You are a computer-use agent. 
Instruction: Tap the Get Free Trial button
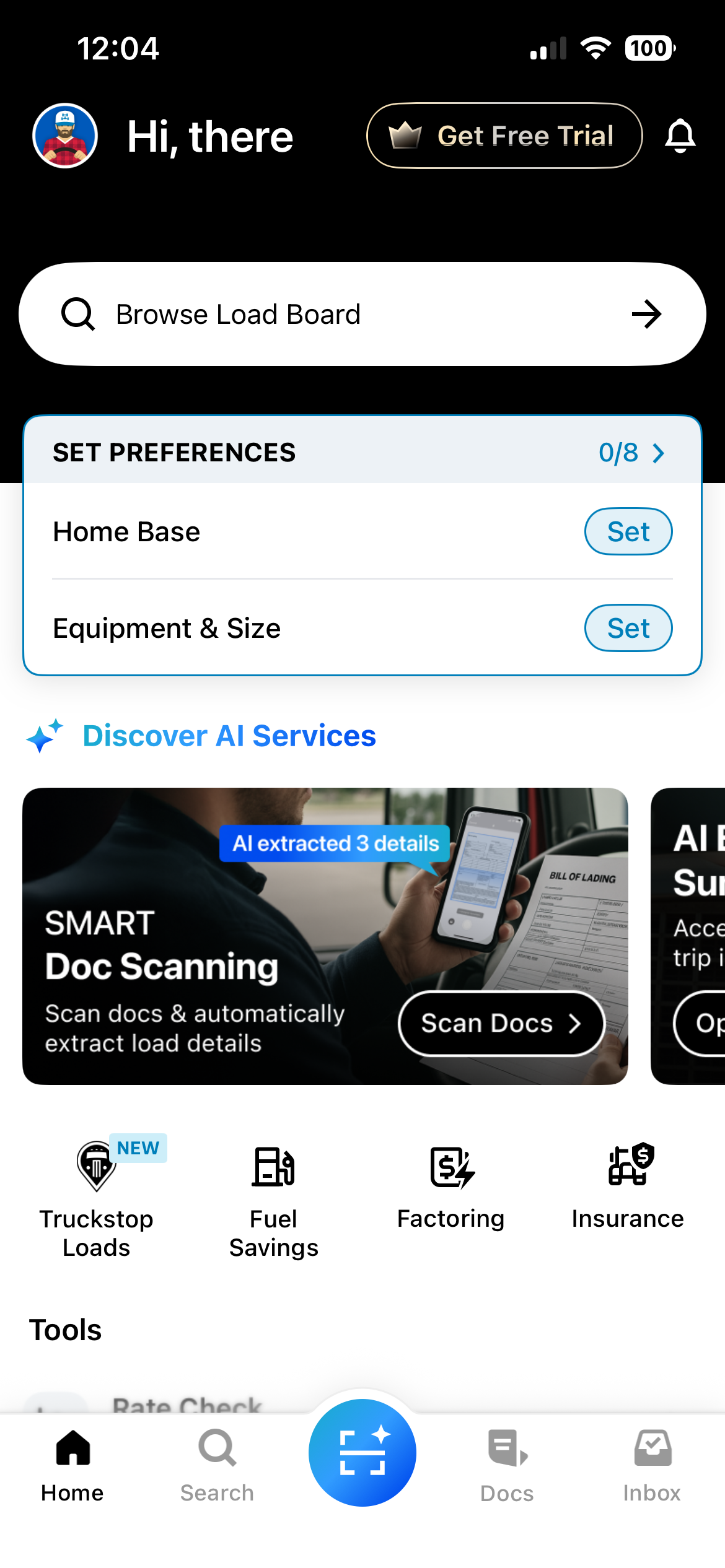504,136
